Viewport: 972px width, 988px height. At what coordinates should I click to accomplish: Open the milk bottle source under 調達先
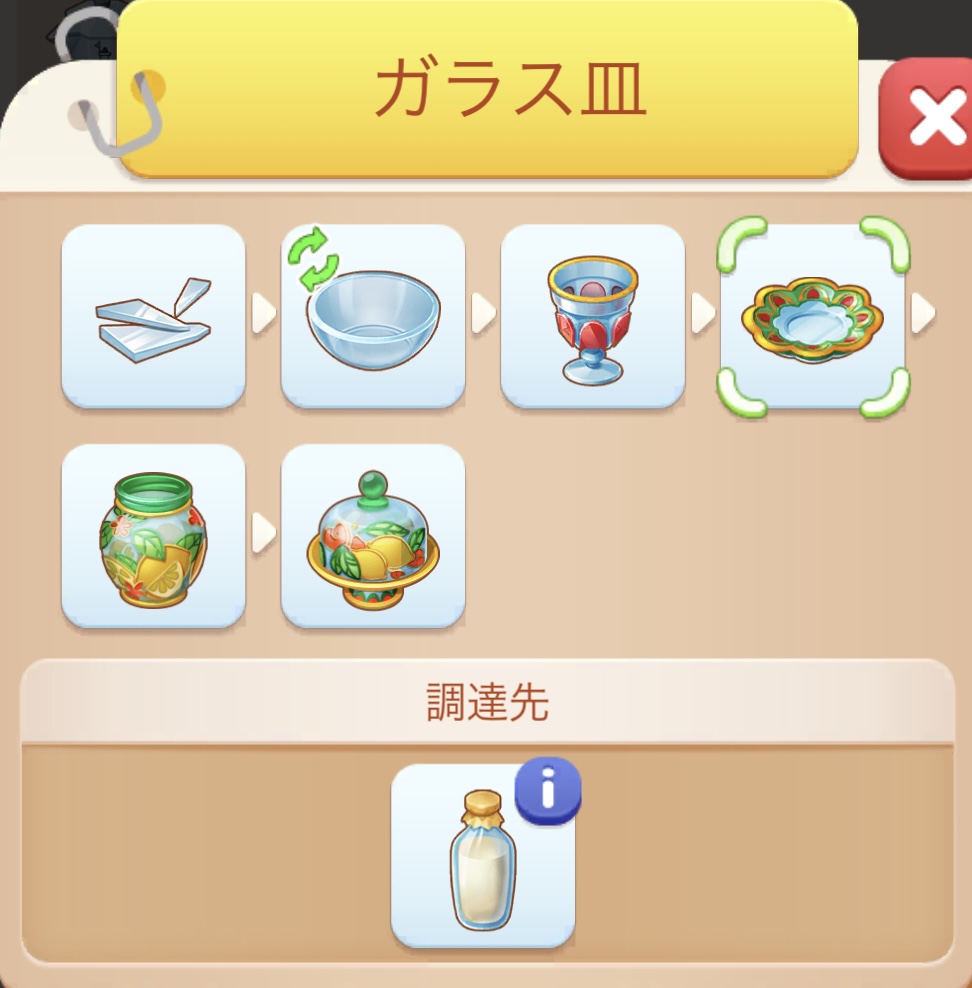pos(482,860)
